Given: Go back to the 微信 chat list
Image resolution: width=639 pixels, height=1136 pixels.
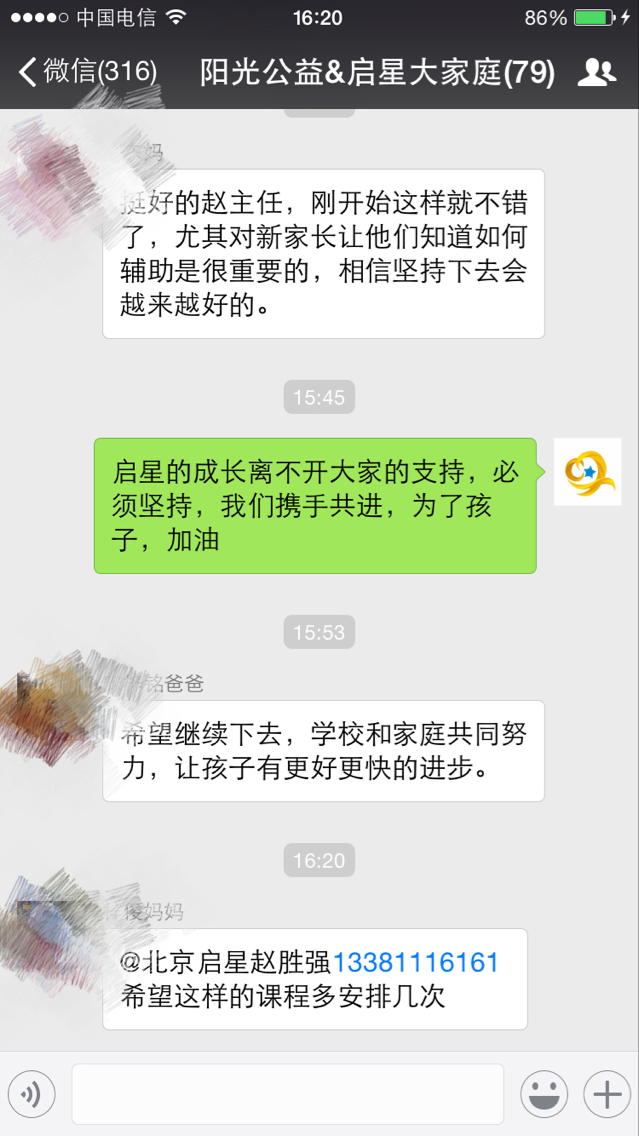Looking at the screenshot, I should tap(86, 72).
